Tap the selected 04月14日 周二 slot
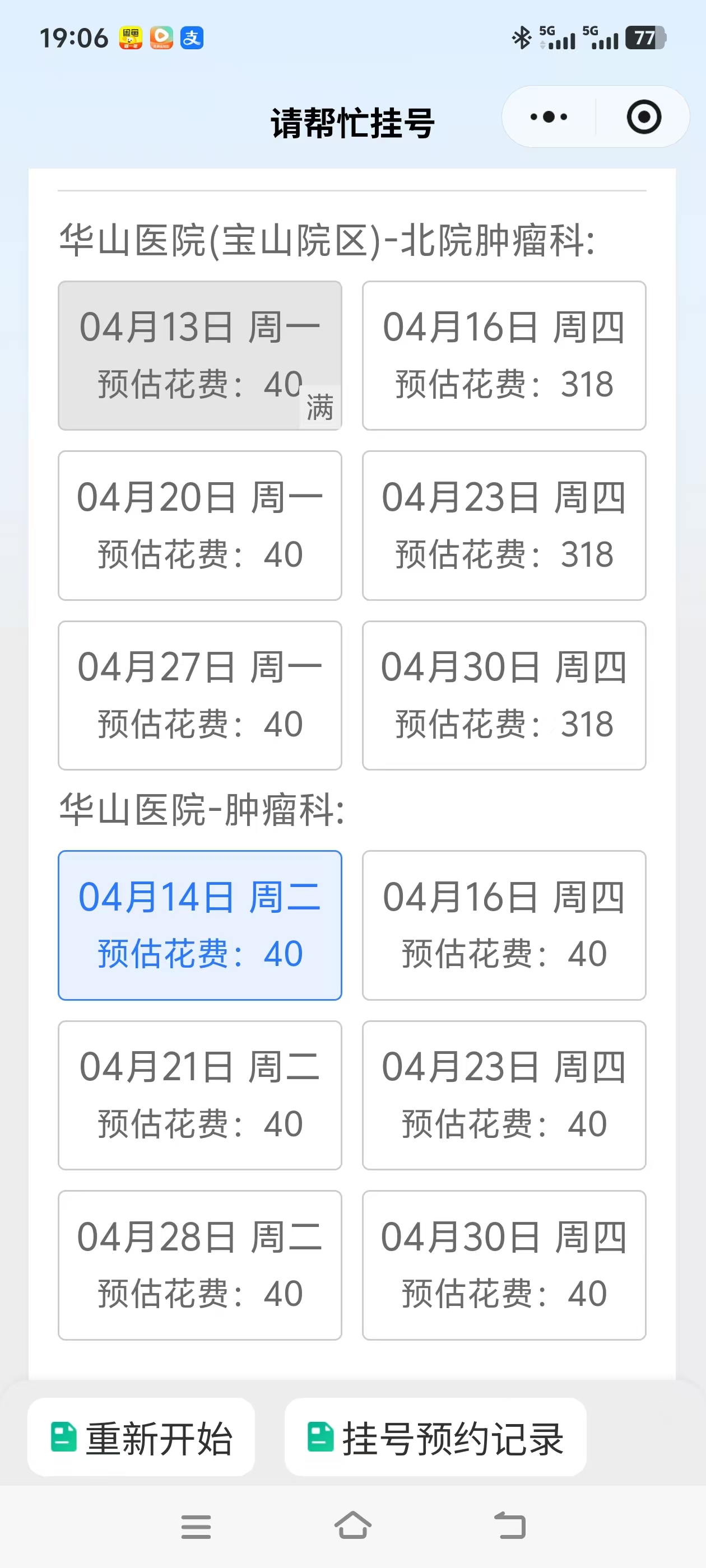This screenshot has height=1568, width=706. coord(200,925)
